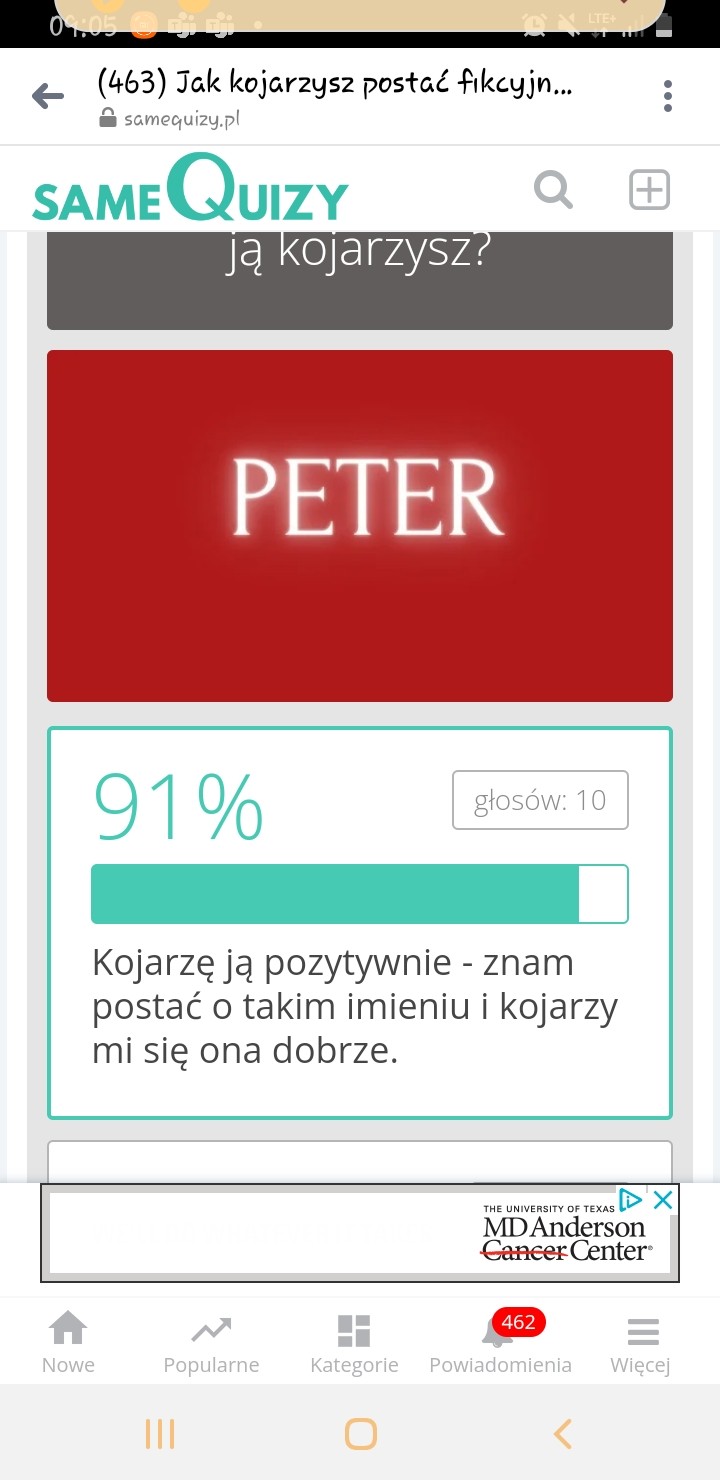Switch to the Nowe tab
This screenshot has width=720, height=1480.
pos(68,1344)
